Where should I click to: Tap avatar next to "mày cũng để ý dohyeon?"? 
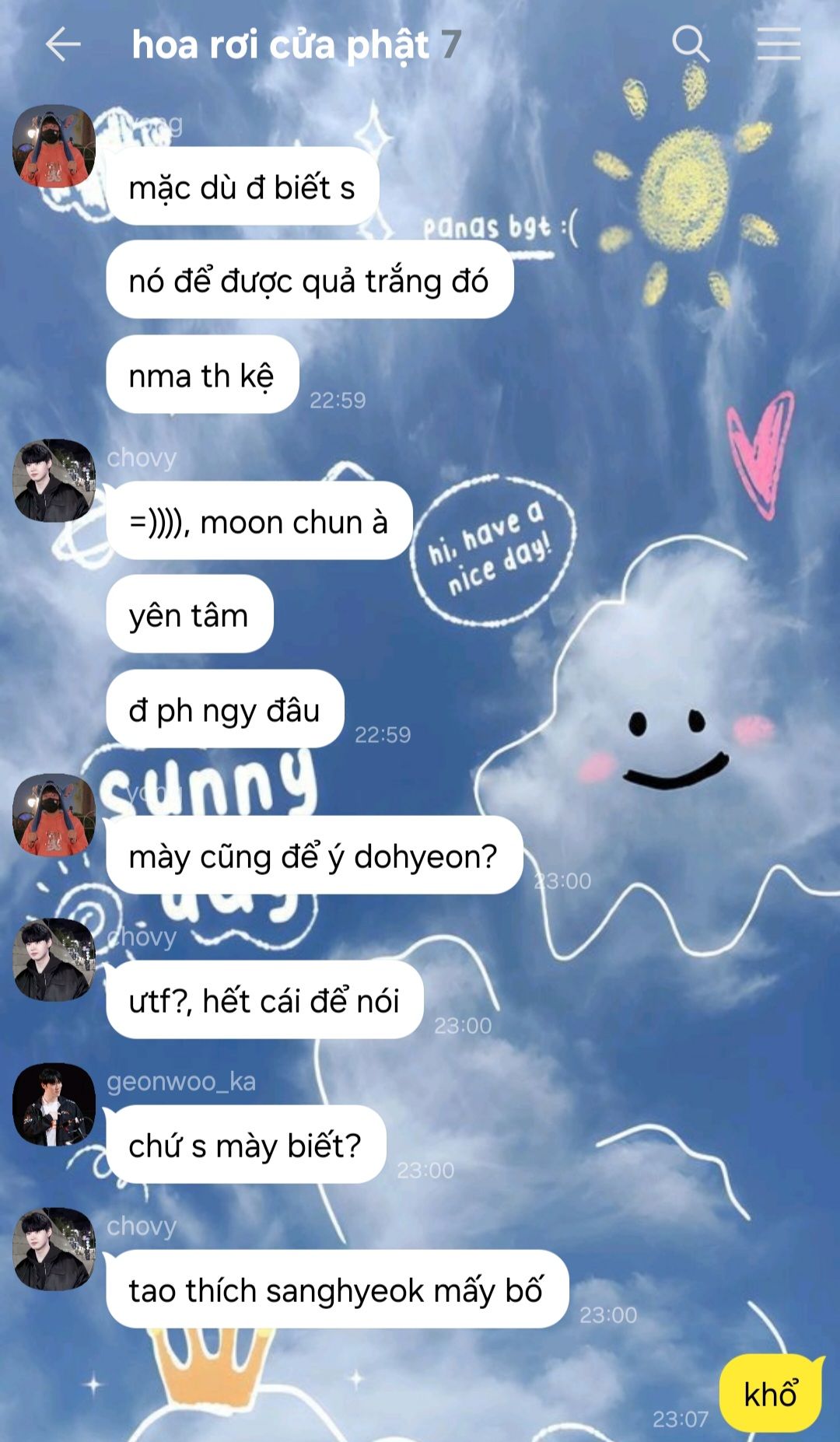pos(54,815)
